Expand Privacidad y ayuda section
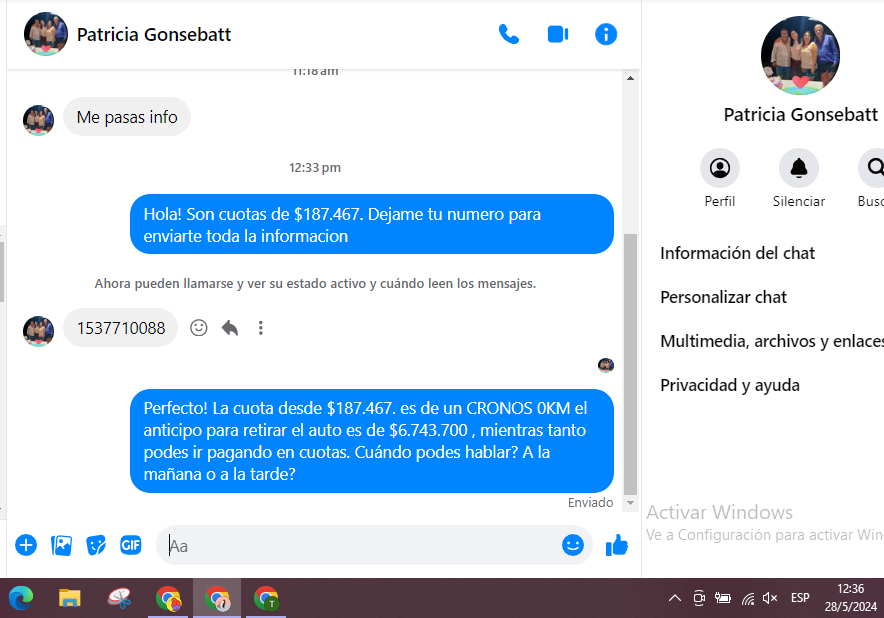Viewport: 884px width, 618px height. point(730,385)
